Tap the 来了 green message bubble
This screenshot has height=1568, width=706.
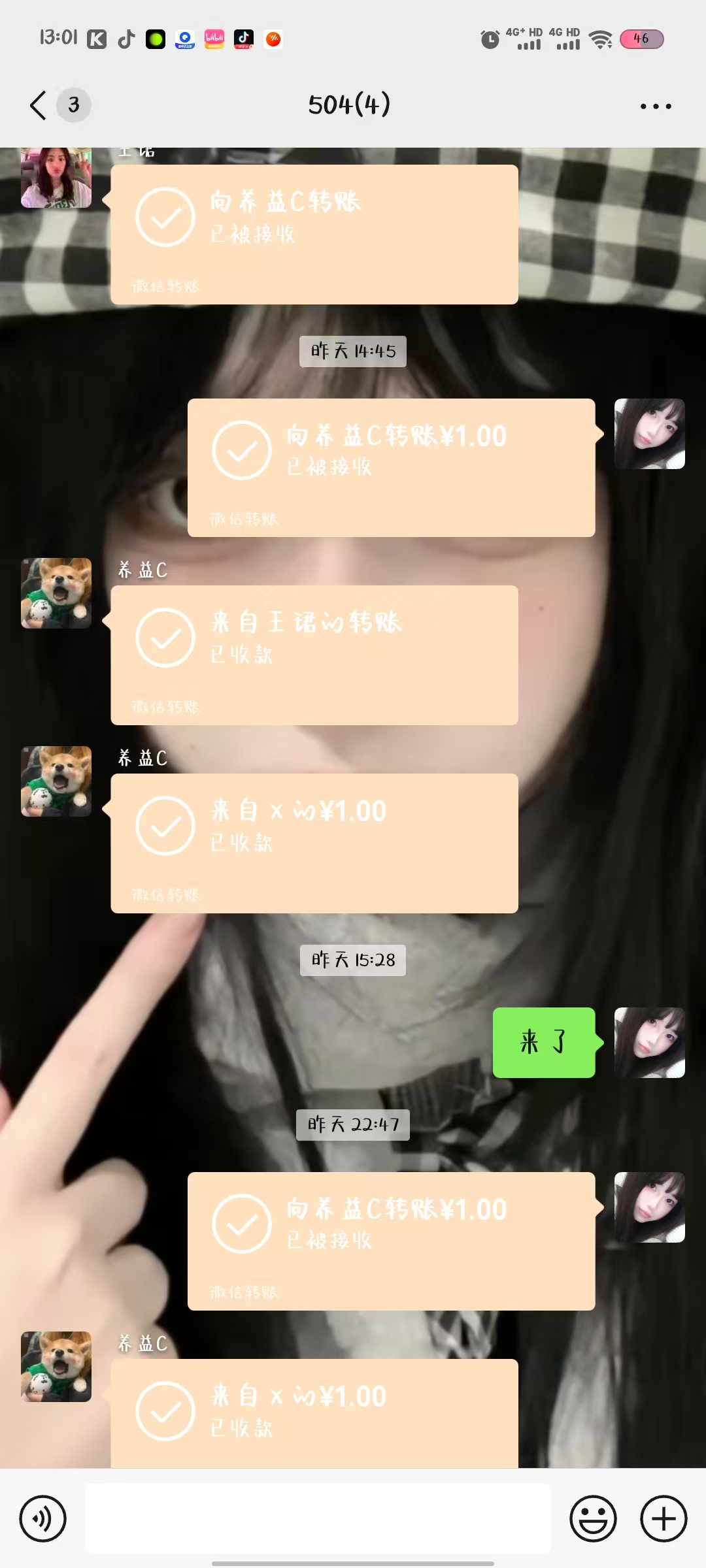coord(544,1043)
